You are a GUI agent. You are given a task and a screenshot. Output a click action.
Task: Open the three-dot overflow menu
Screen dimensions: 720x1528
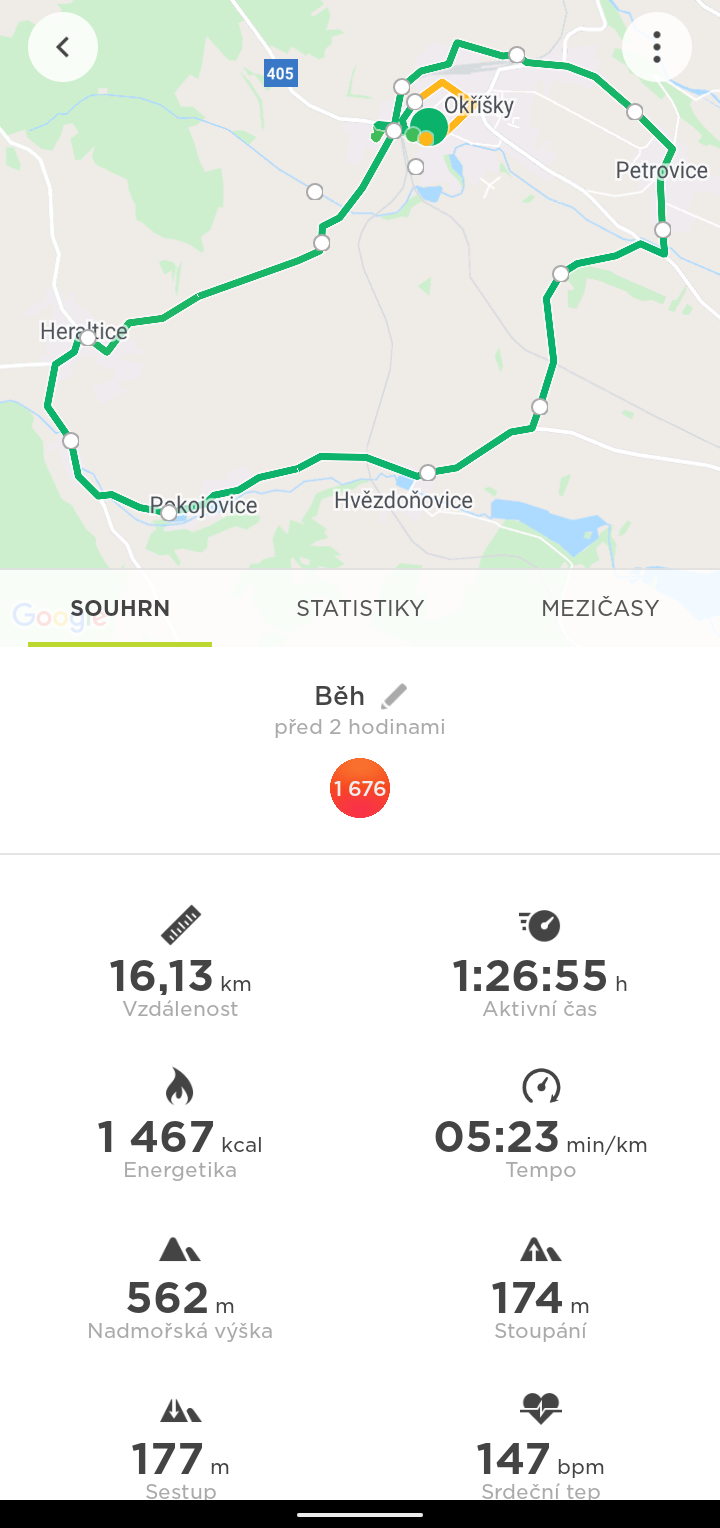[x=657, y=46]
